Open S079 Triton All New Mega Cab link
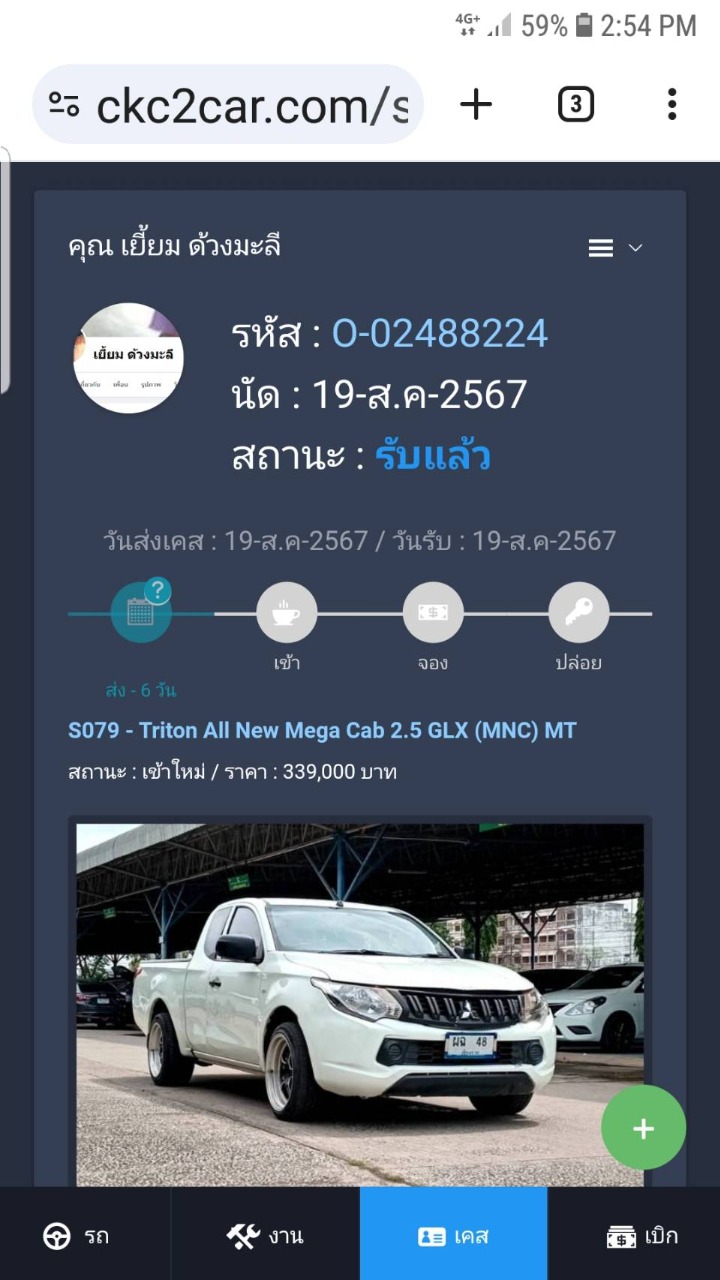720x1280 pixels. [x=322, y=731]
